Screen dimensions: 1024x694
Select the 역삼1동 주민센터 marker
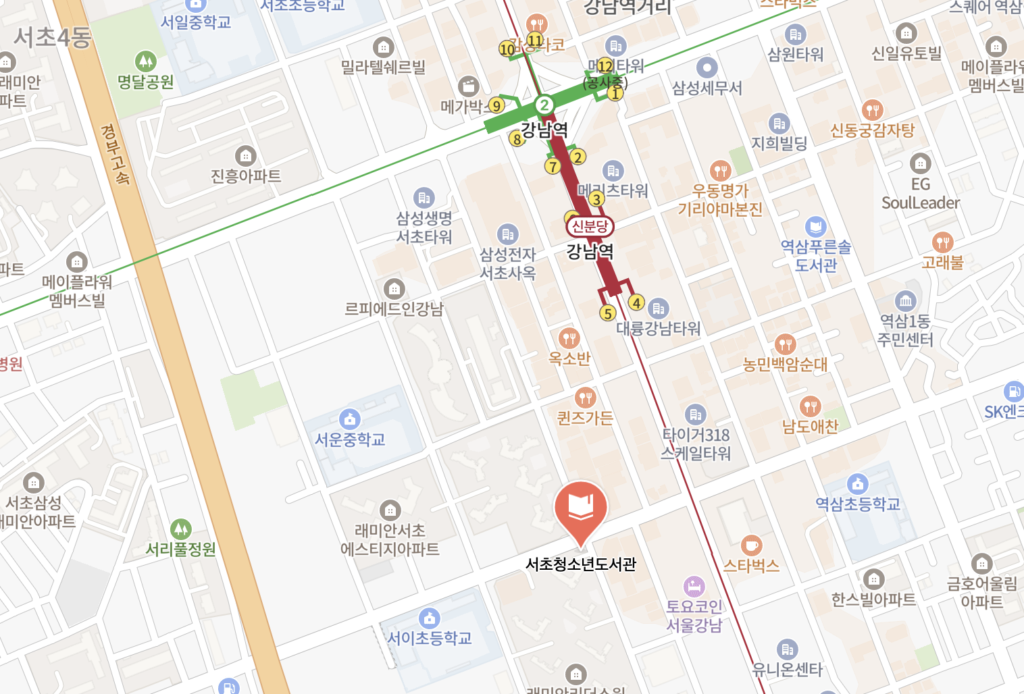pos(906,300)
